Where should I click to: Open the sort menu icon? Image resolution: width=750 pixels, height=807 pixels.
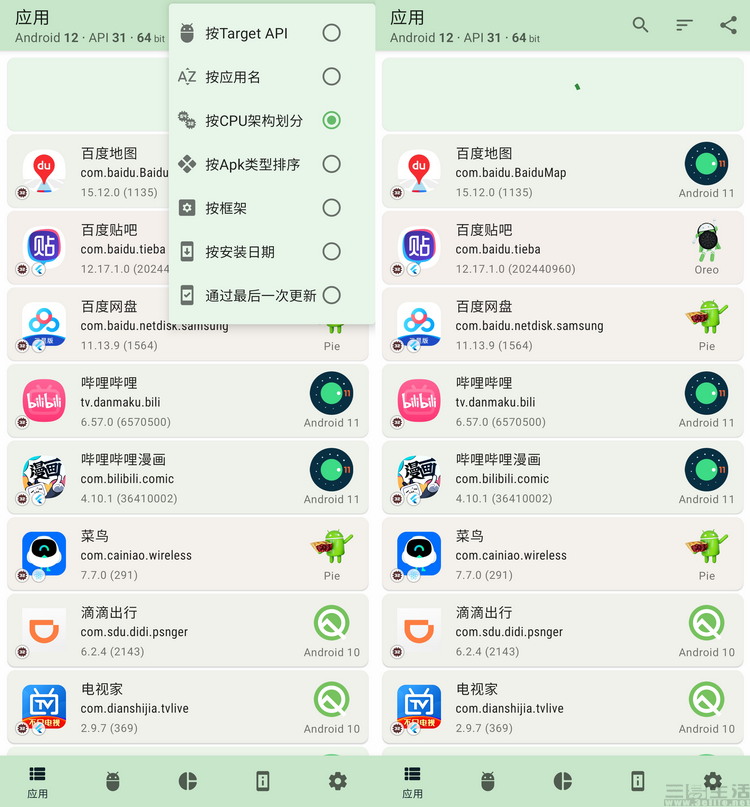click(684, 25)
